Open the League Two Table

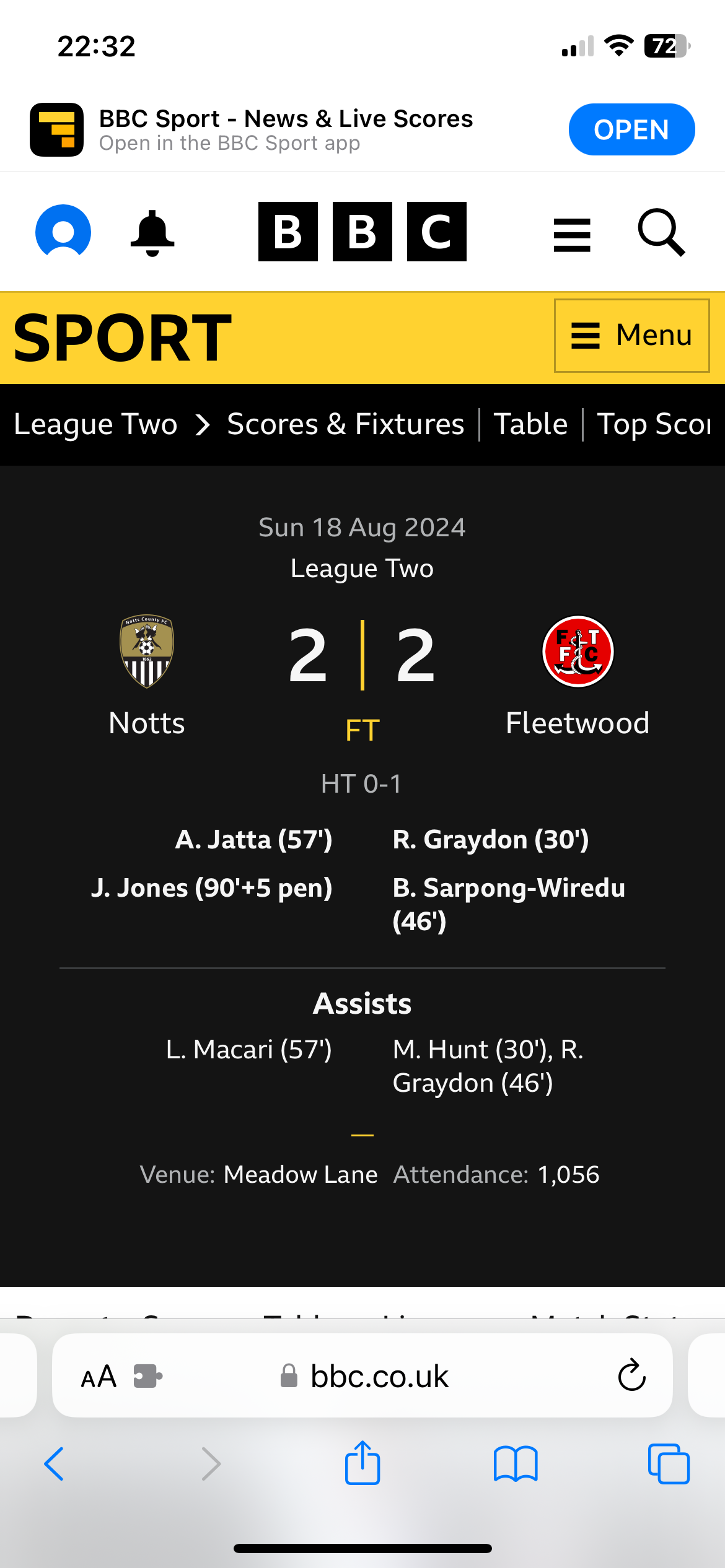(x=530, y=425)
